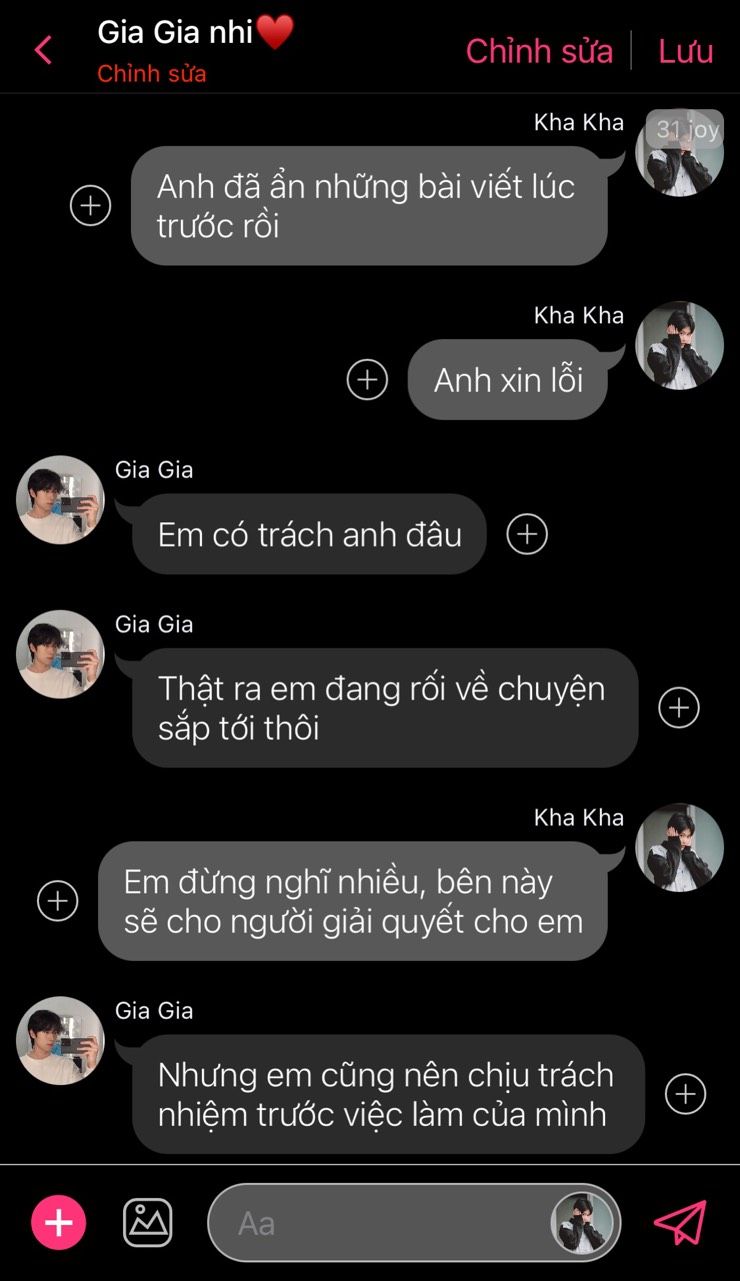Tap the plus next to 'Anh xin lỗi'
This screenshot has width=740, height=1281.
(x=367, y=380)
